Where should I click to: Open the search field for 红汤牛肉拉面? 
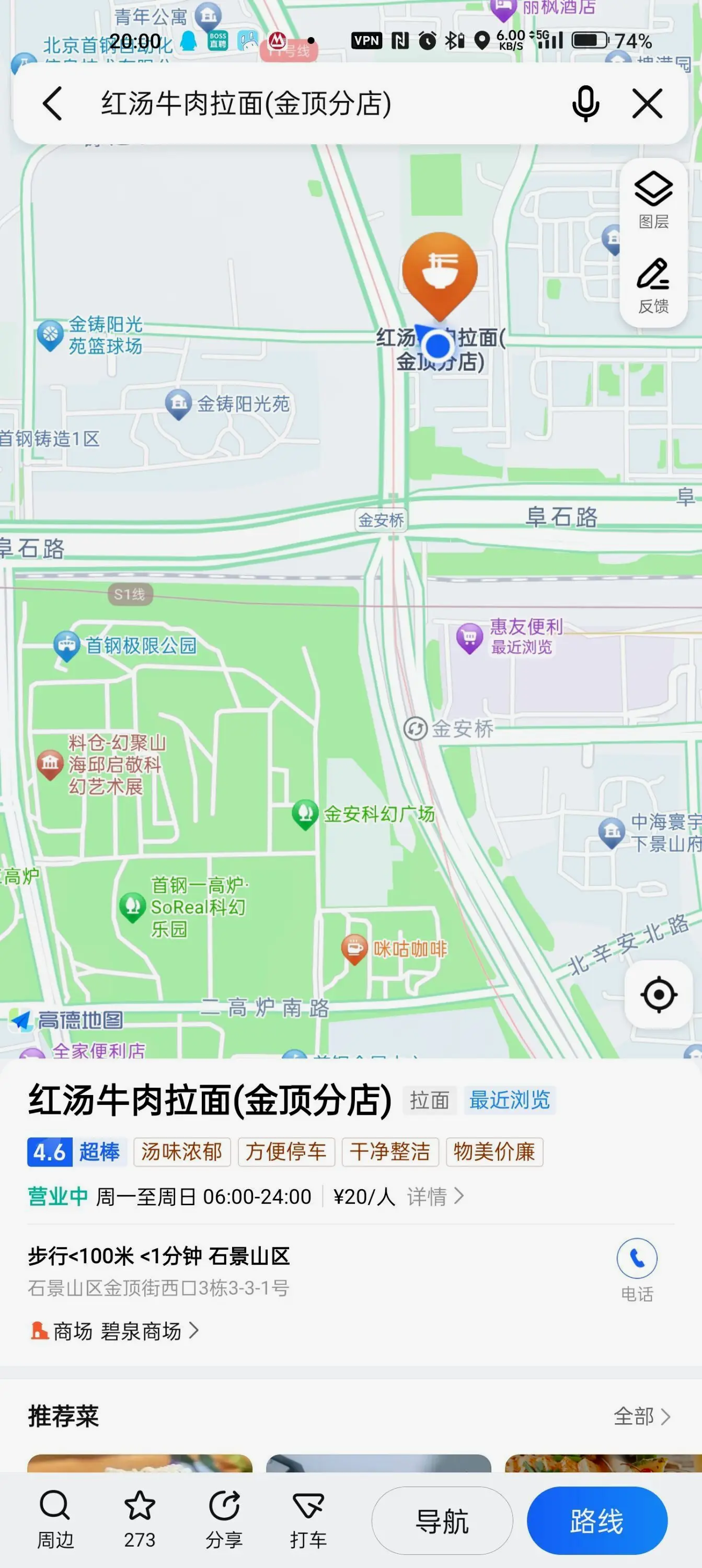(304, 103)
